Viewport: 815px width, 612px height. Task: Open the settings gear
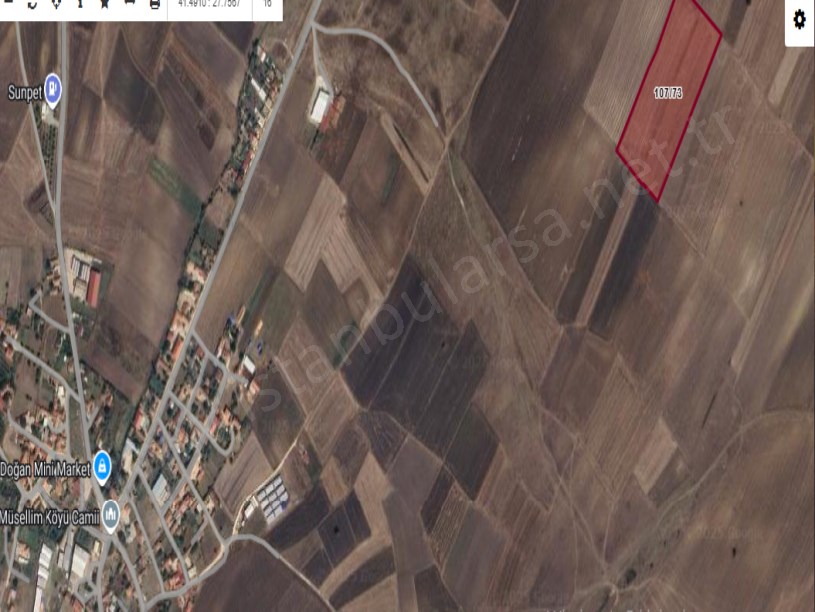point(799,19)
